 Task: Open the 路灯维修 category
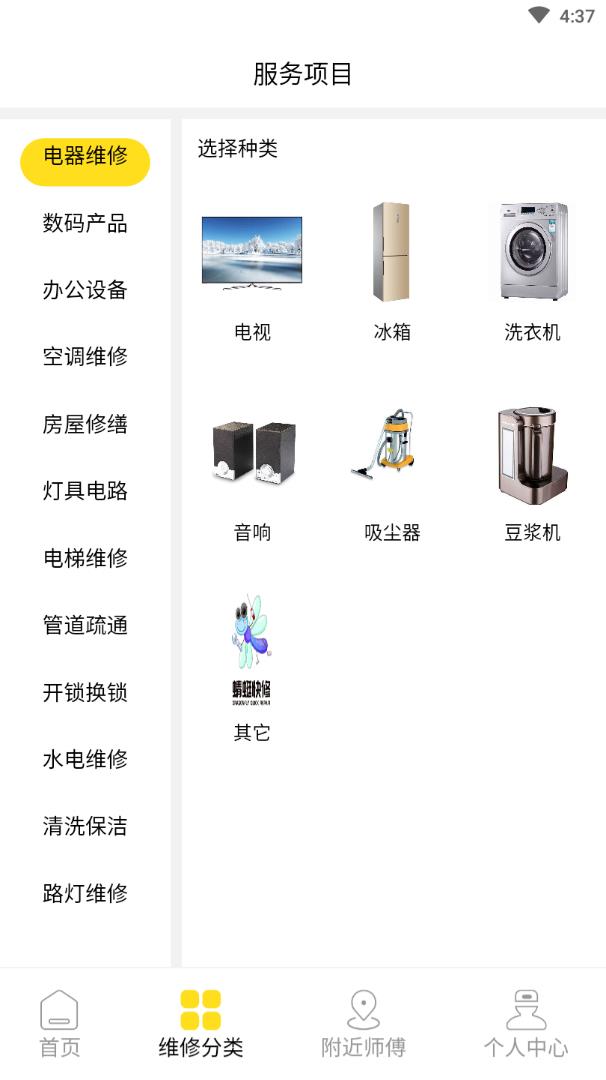[x=85, y=894]
